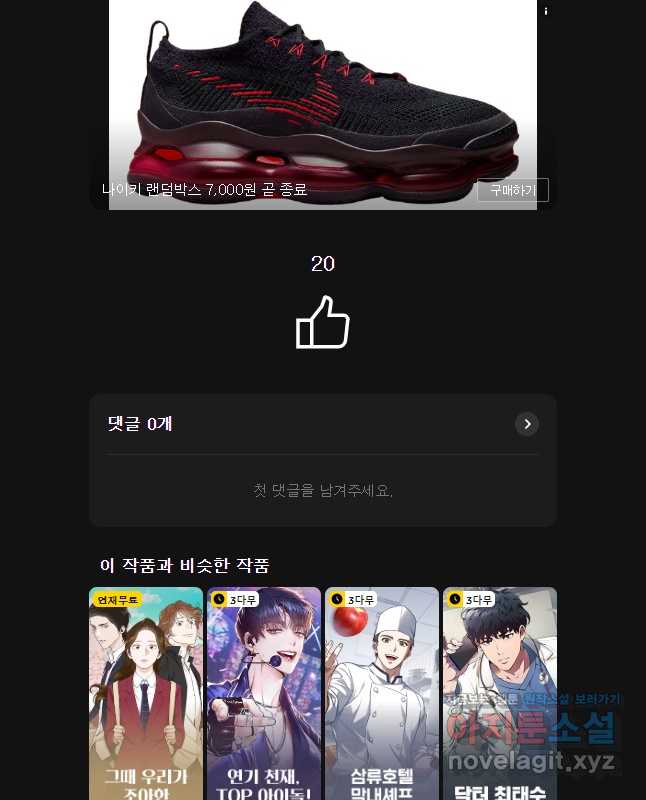646x800 pixels.
Task: Open the 삼류호텔 막내셰프 webtoon card
Action: coord(381,693)
